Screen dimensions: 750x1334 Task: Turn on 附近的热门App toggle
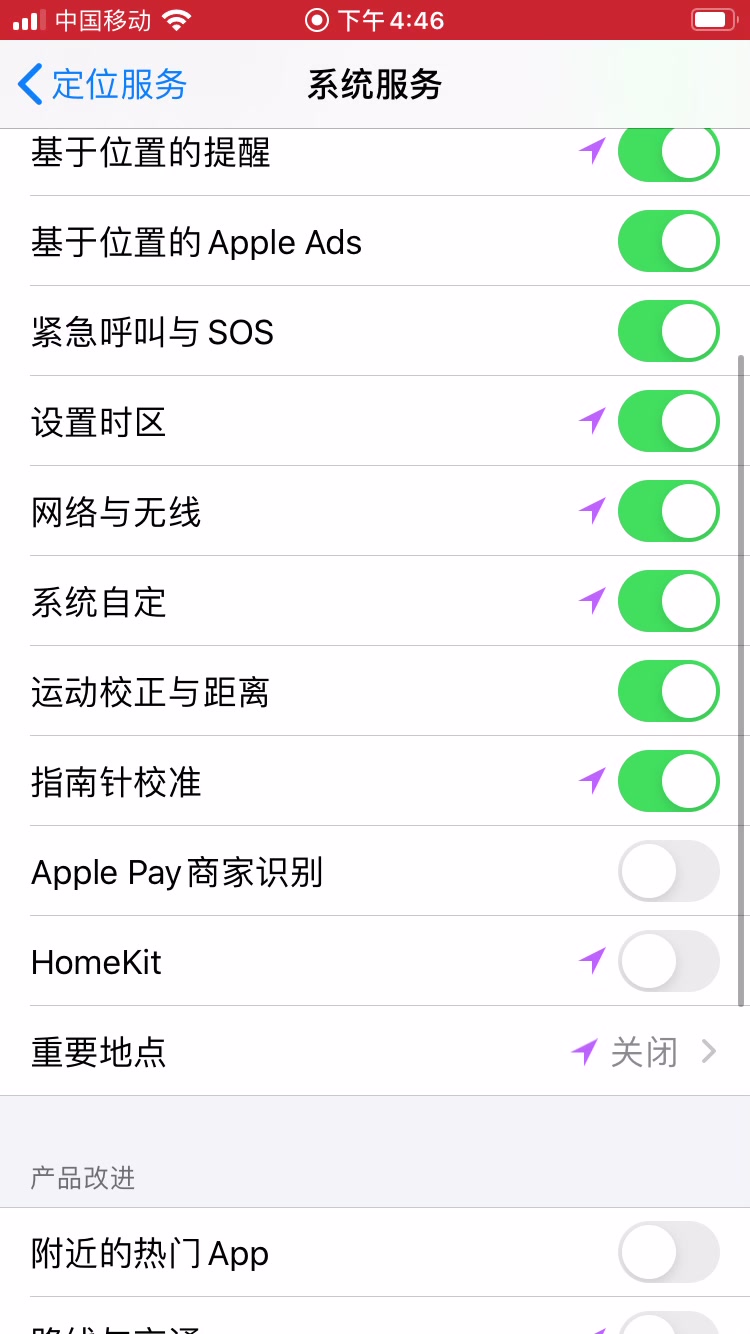[x=668, y=1253]
